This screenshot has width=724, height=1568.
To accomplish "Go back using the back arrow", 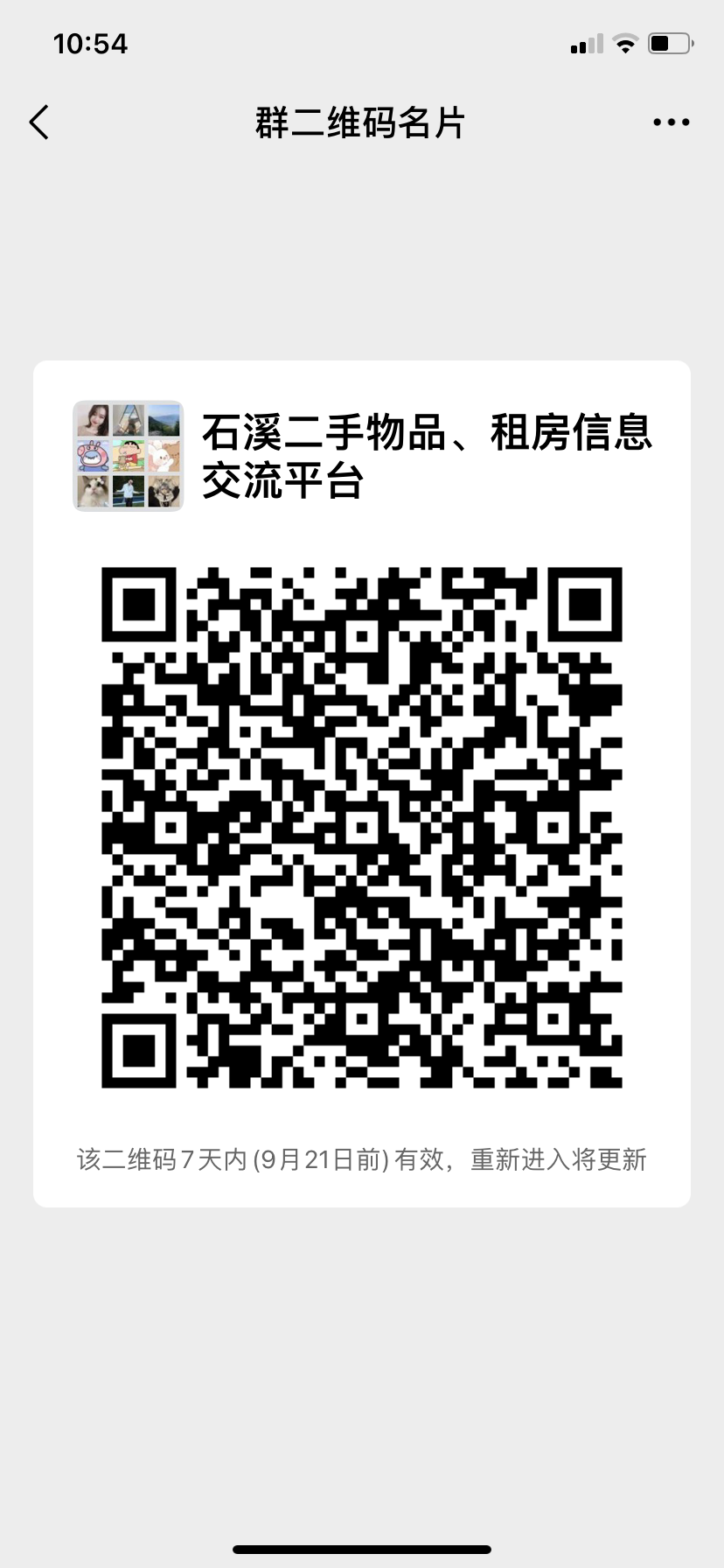I will click(39, 122).
